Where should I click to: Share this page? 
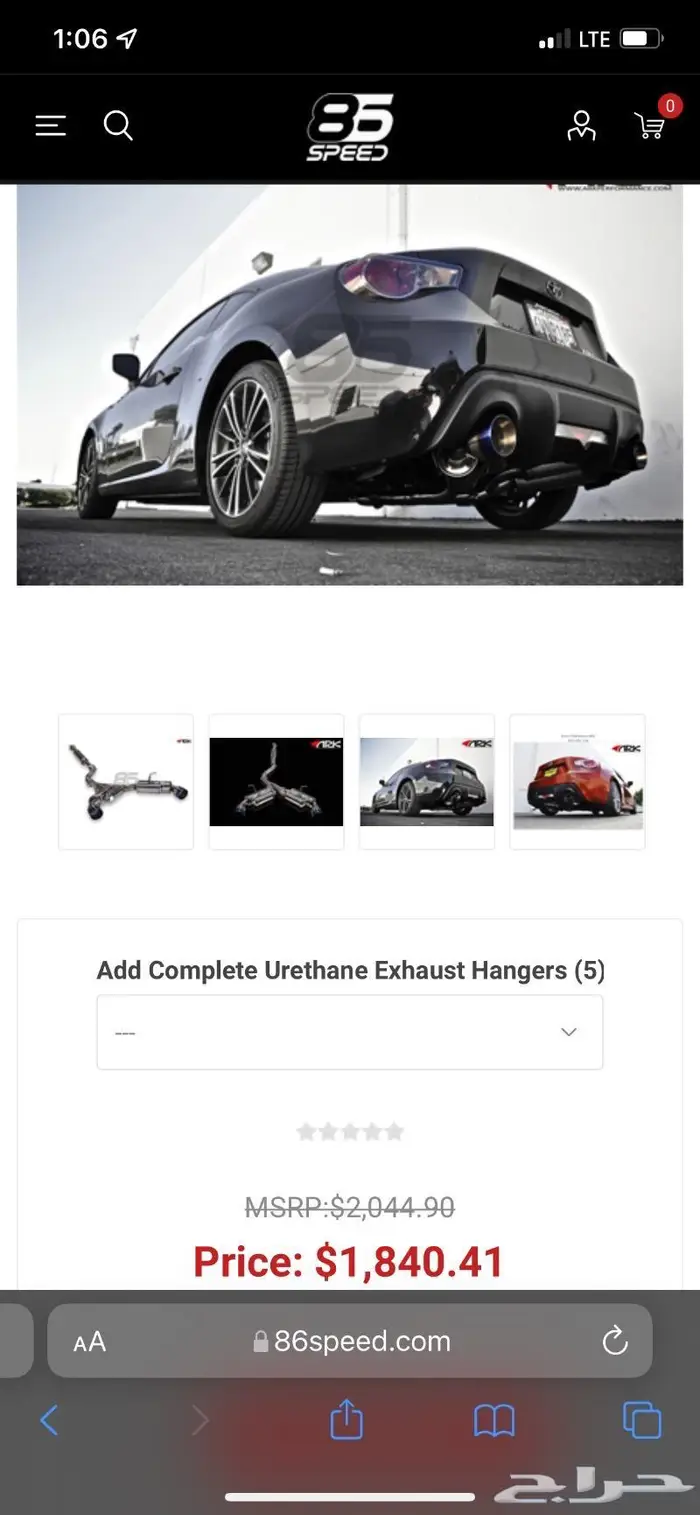(x=346, y=1420)
